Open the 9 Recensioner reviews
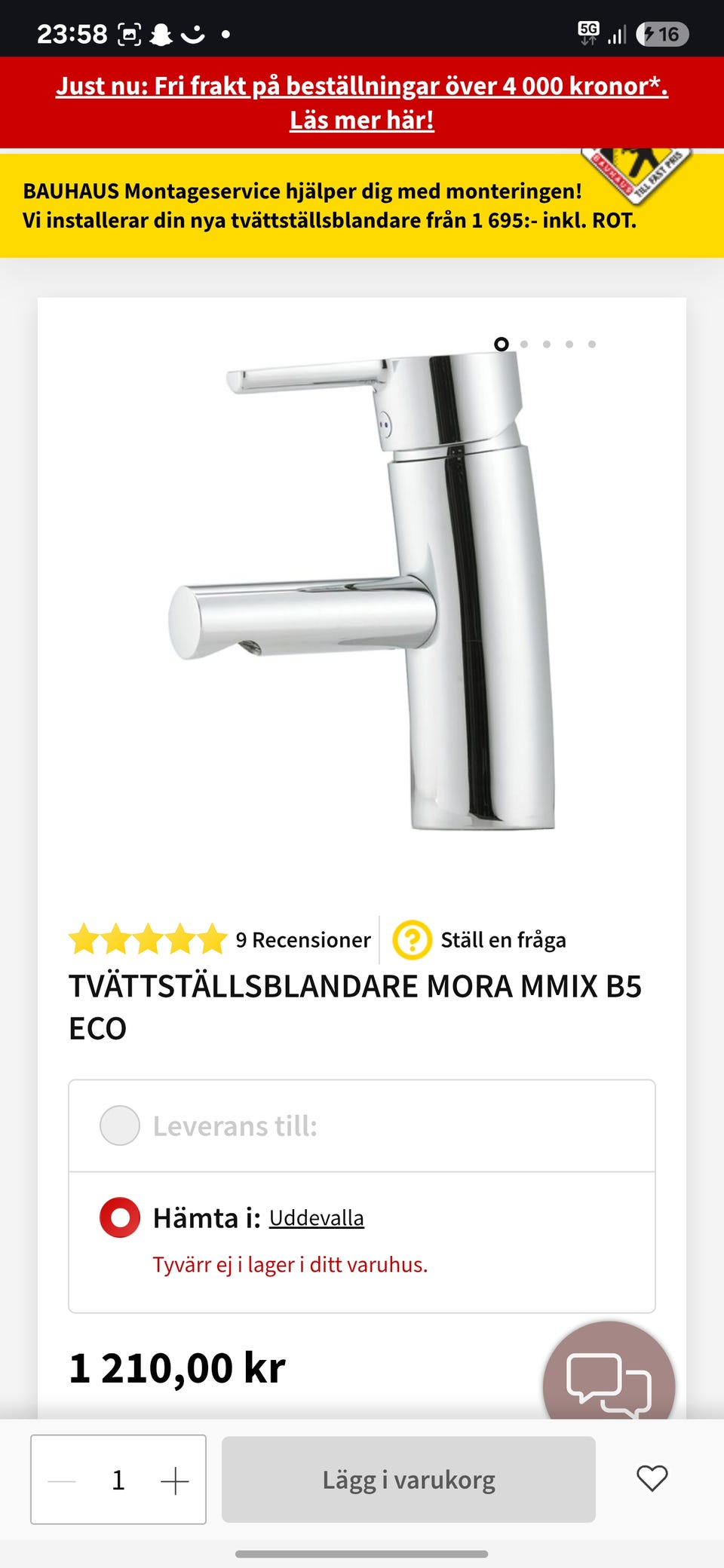Viewport: 724px width, 1568px height. pos(302,939)
